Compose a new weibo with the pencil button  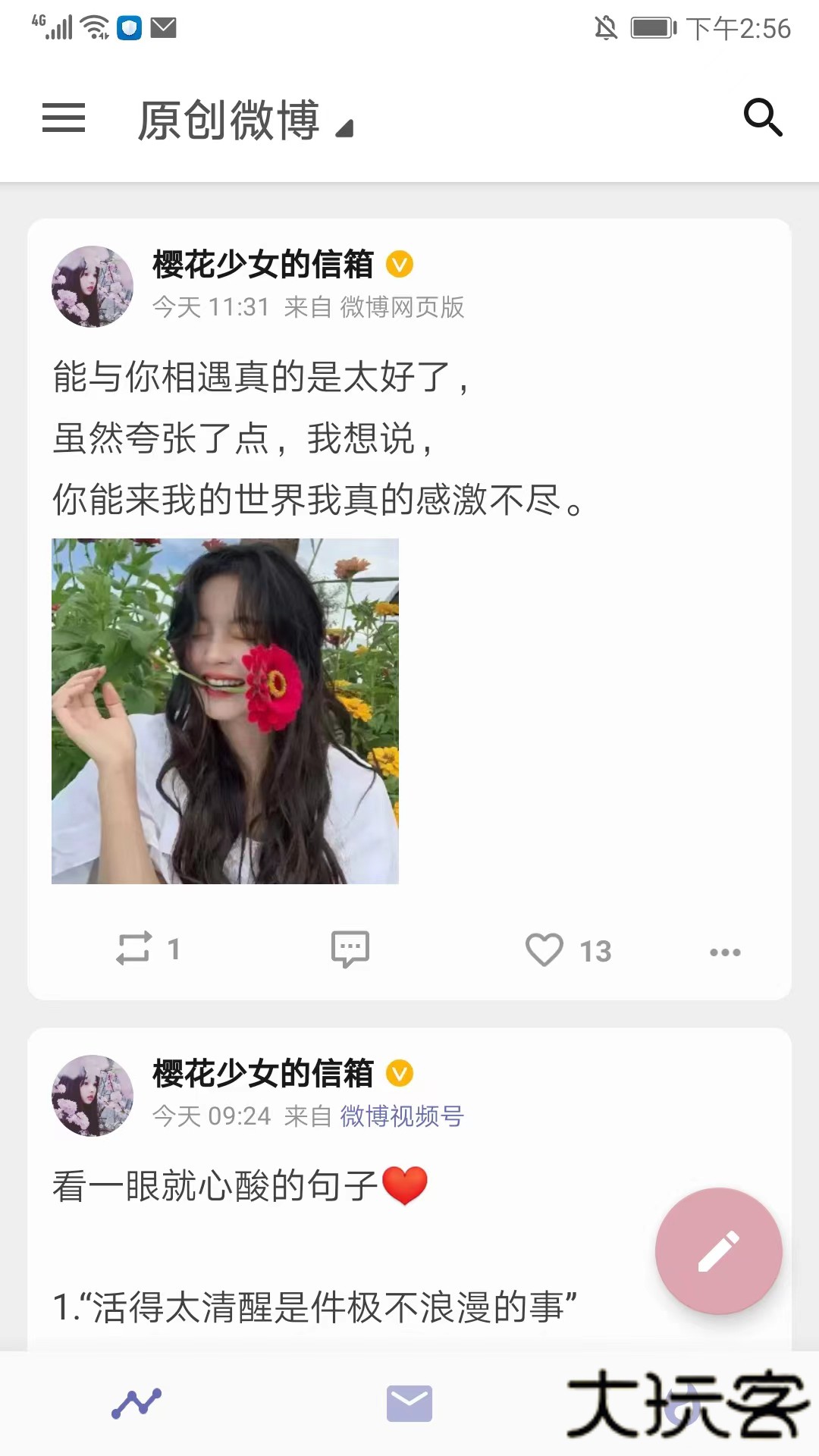[x=718, y=1250]
